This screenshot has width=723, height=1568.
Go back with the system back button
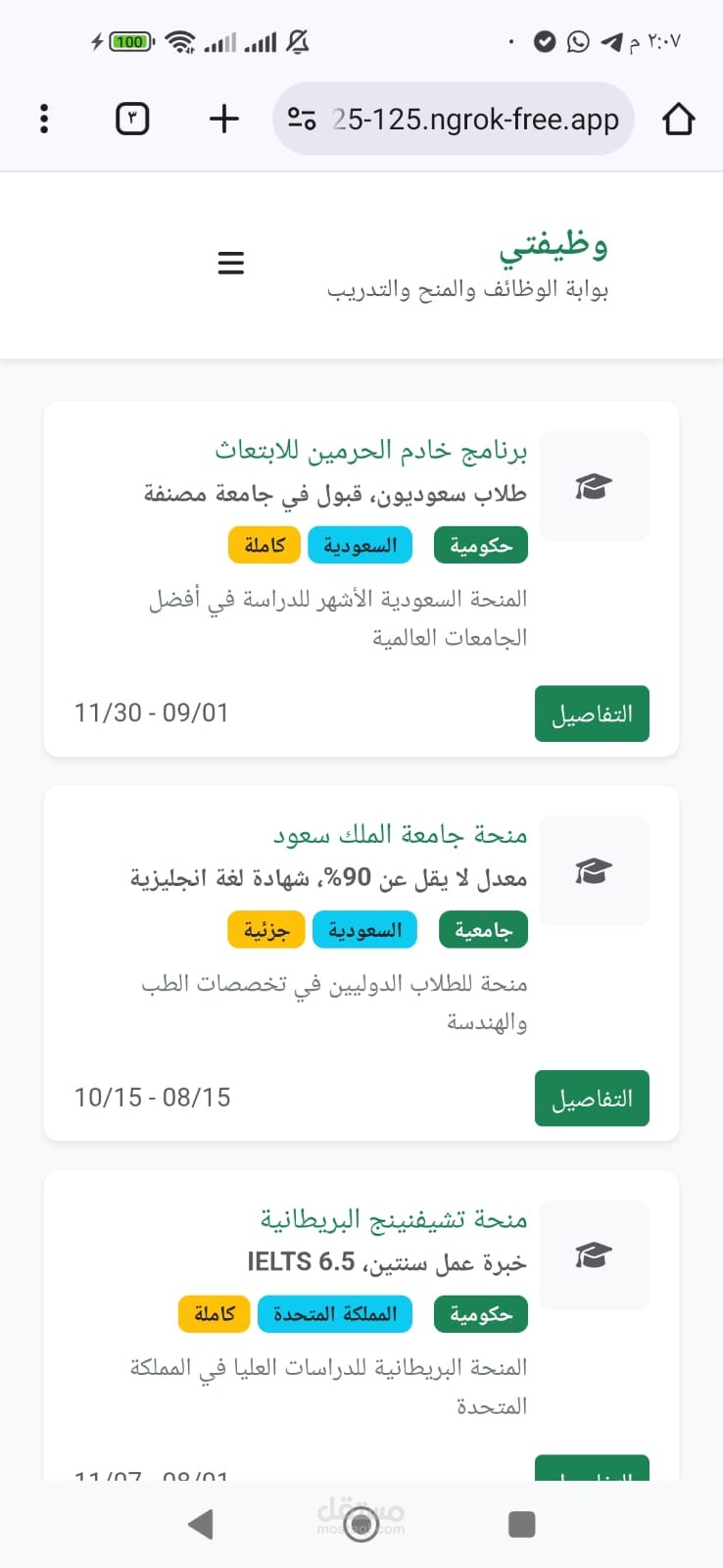[201, 1524]
